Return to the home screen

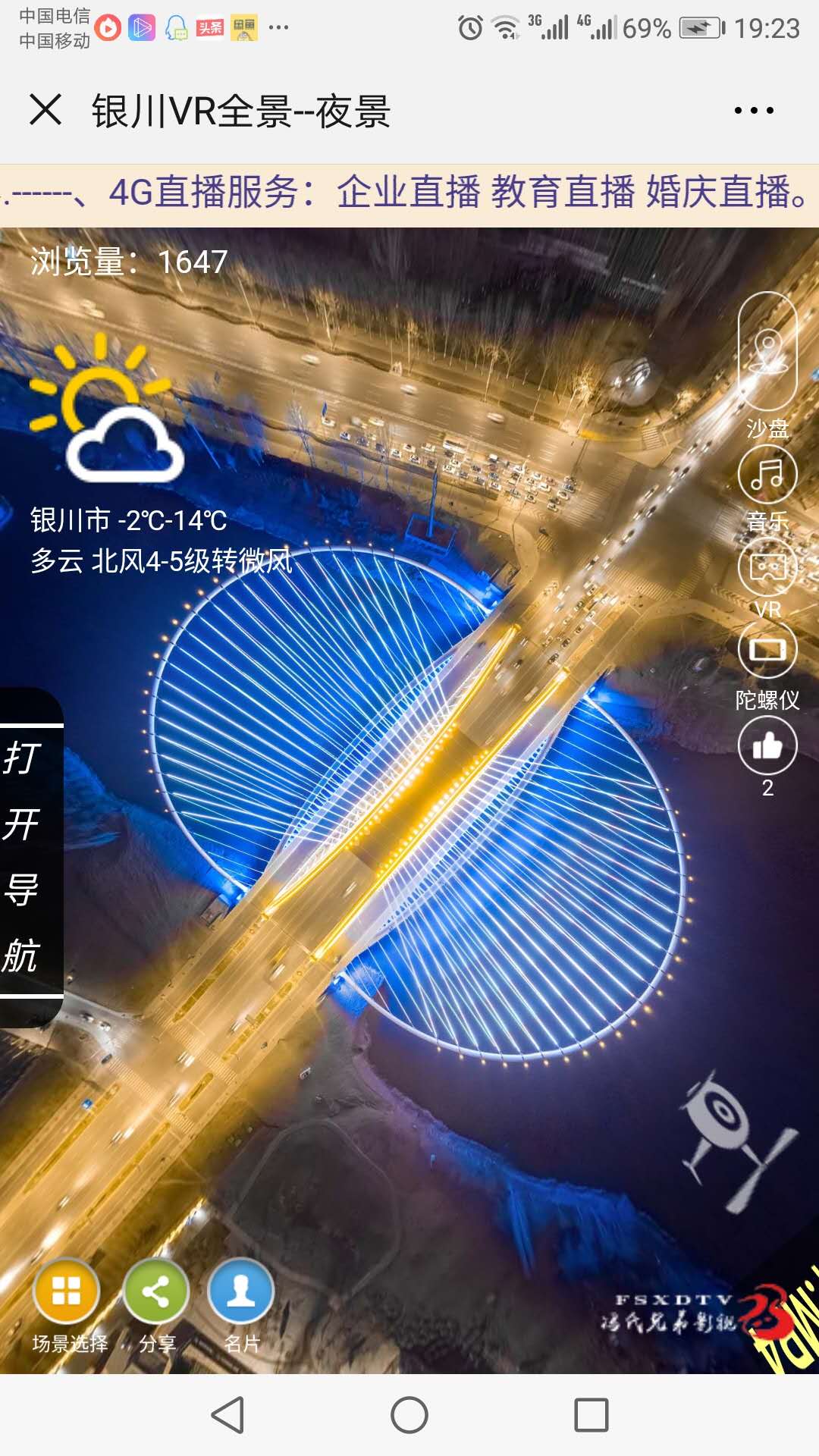(x=409, y=1415)
